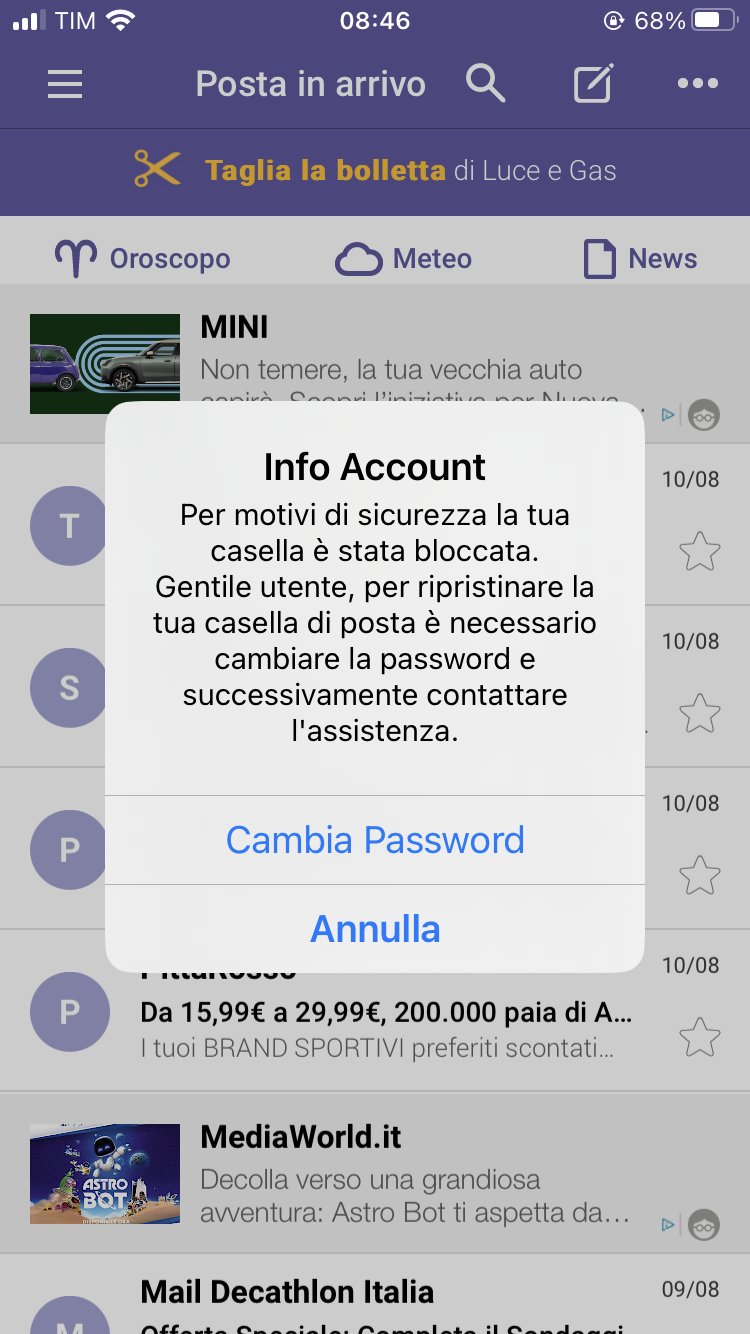
Task: Open the hamburger drawer menu
Action: 65,84
